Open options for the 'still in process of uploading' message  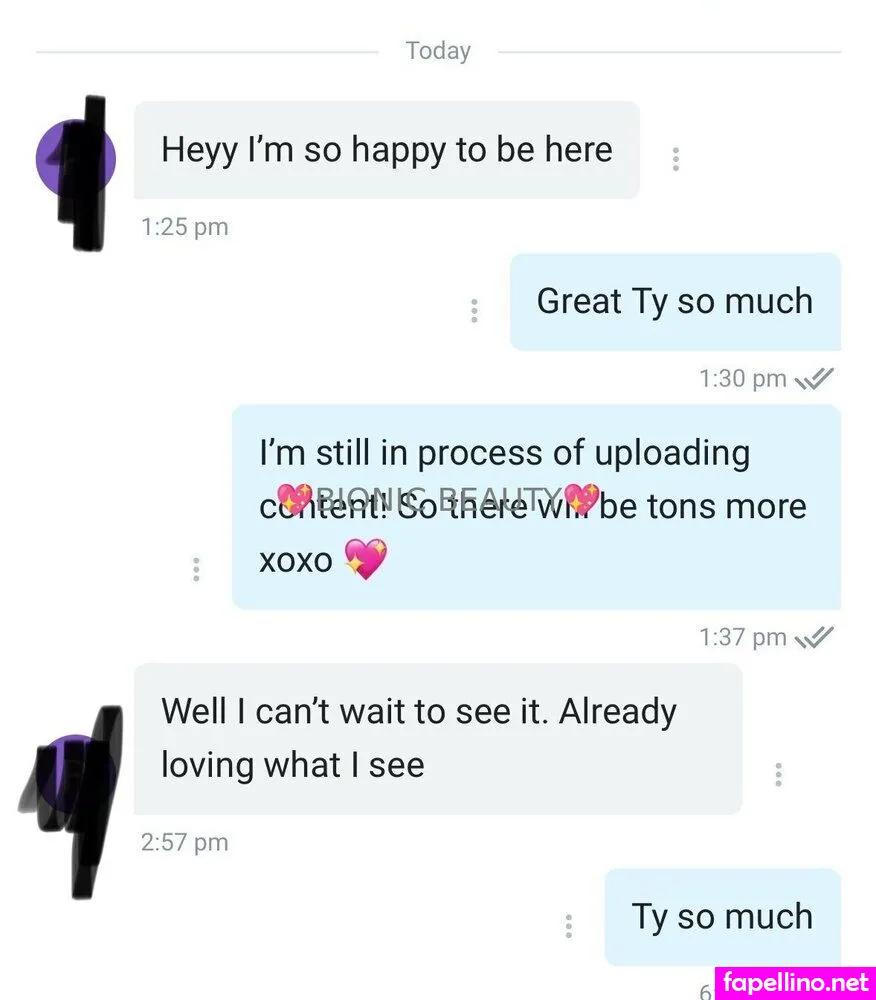coord(196,569)
